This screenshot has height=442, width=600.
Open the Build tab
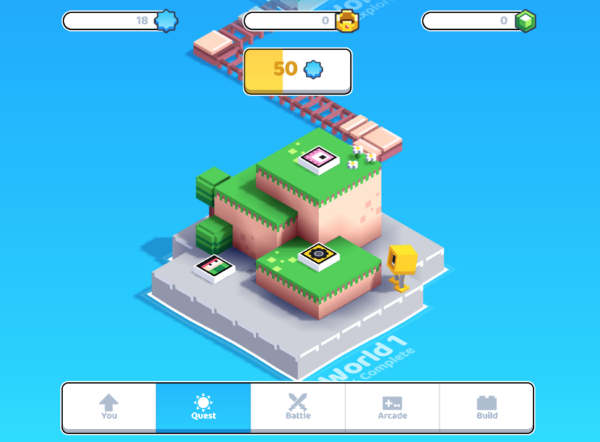(487, 407)
